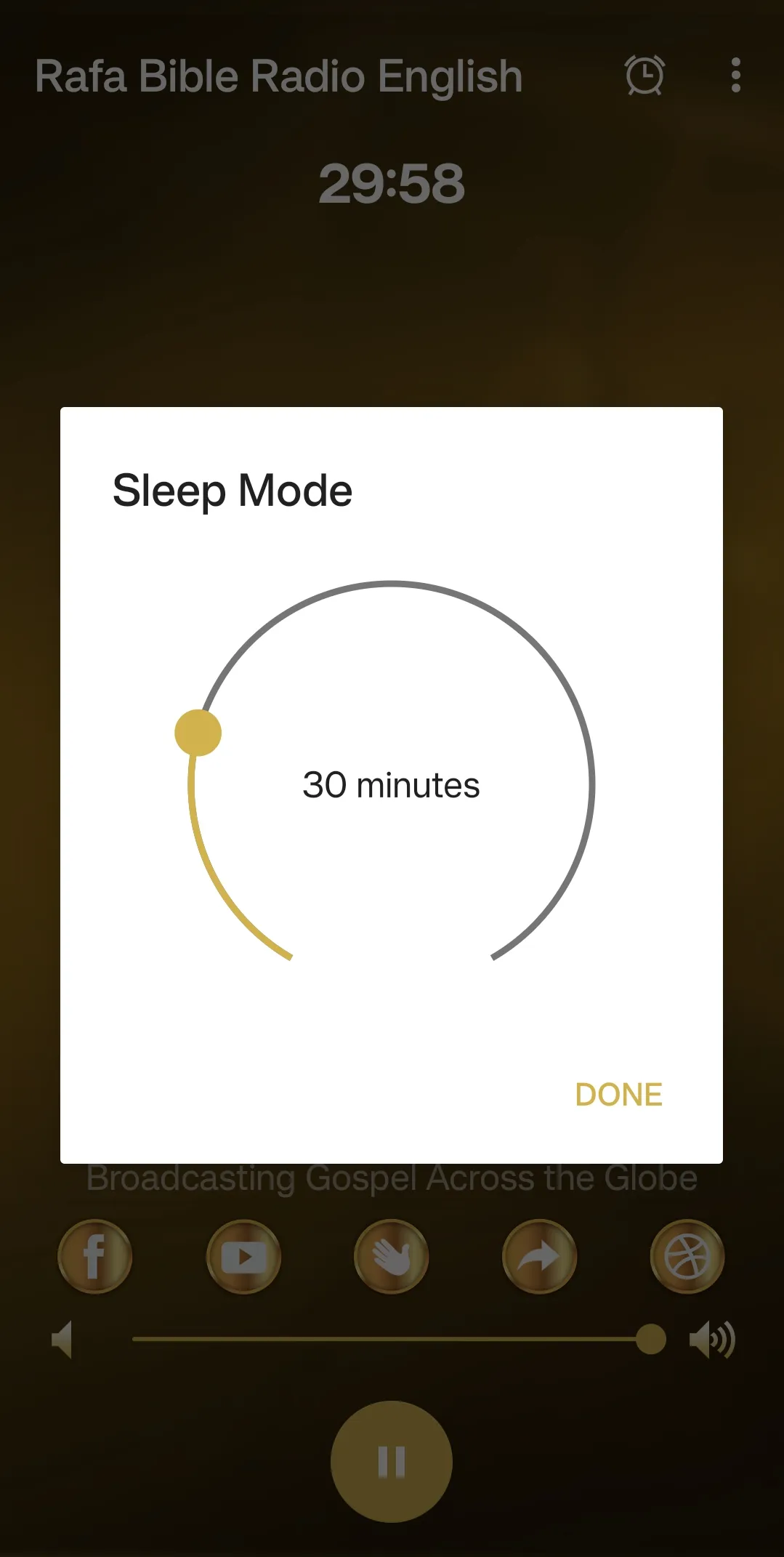Open the overflow menu
Screen dimensions: 784x1557
pyautogui.click(x=736, y=76)
